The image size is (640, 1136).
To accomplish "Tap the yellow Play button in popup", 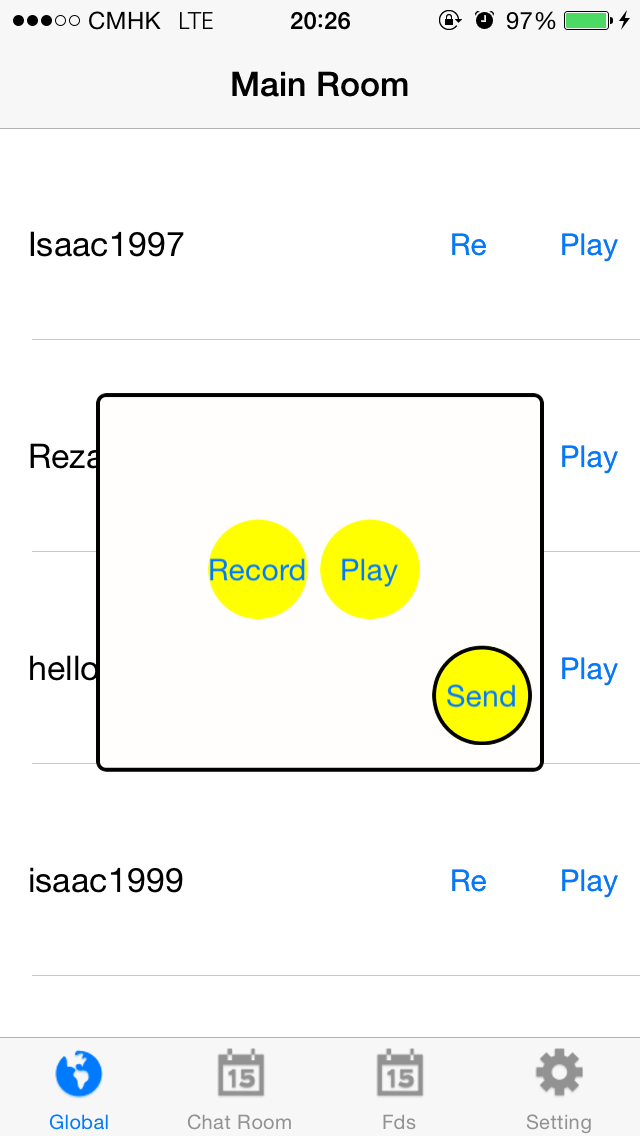I will (x=370, y=569).
